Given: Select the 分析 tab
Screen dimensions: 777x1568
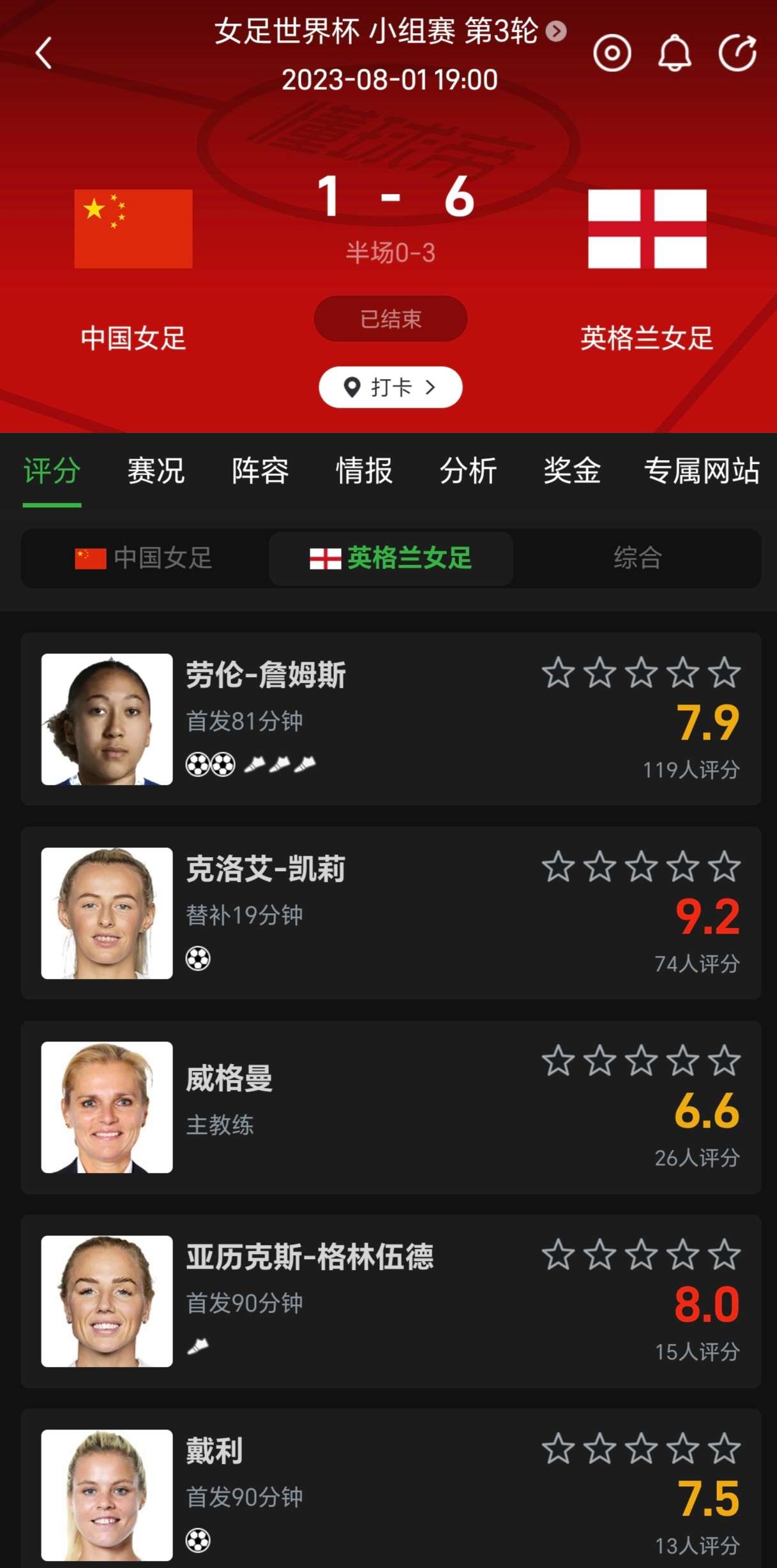Looking at the screenshot, I should coord(468,472).
